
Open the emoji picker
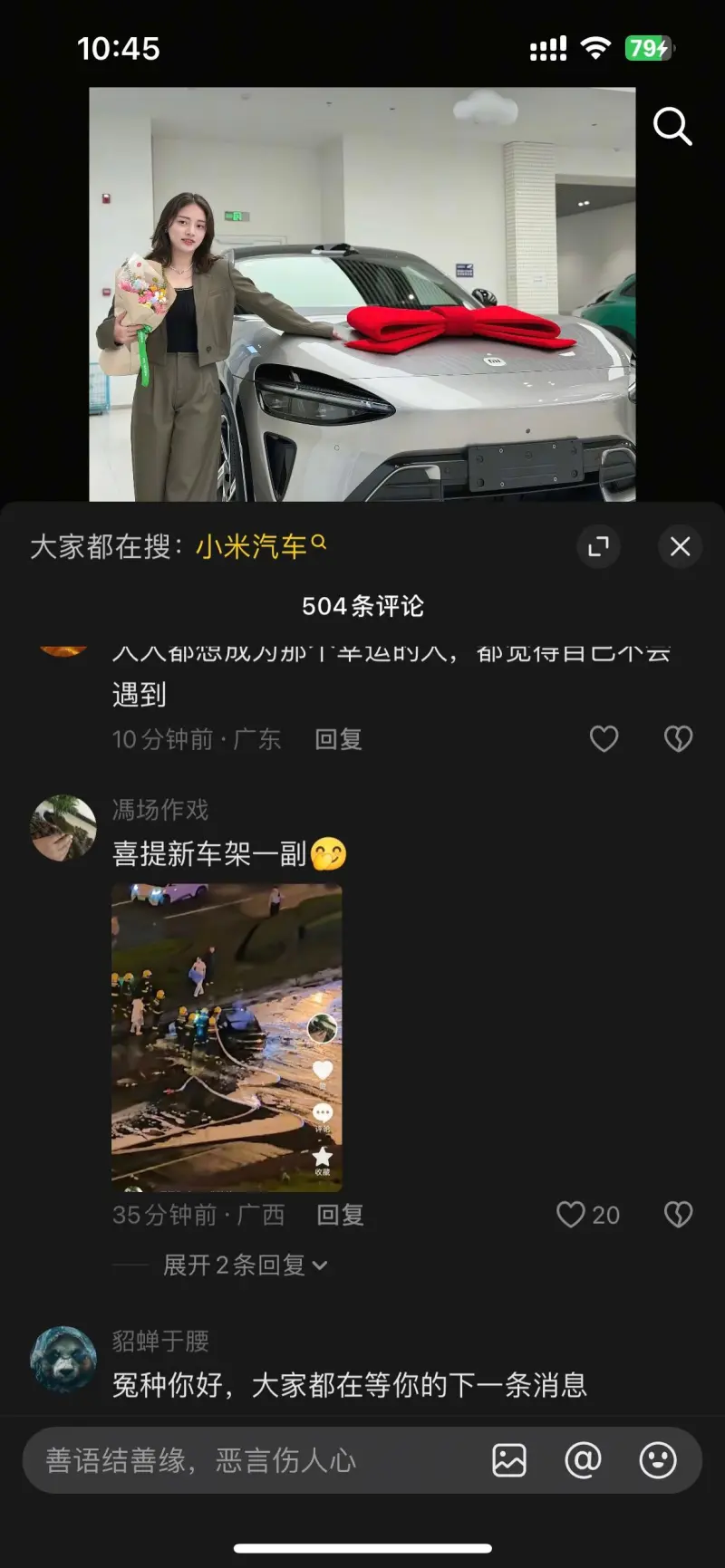tap(658, 1460)
